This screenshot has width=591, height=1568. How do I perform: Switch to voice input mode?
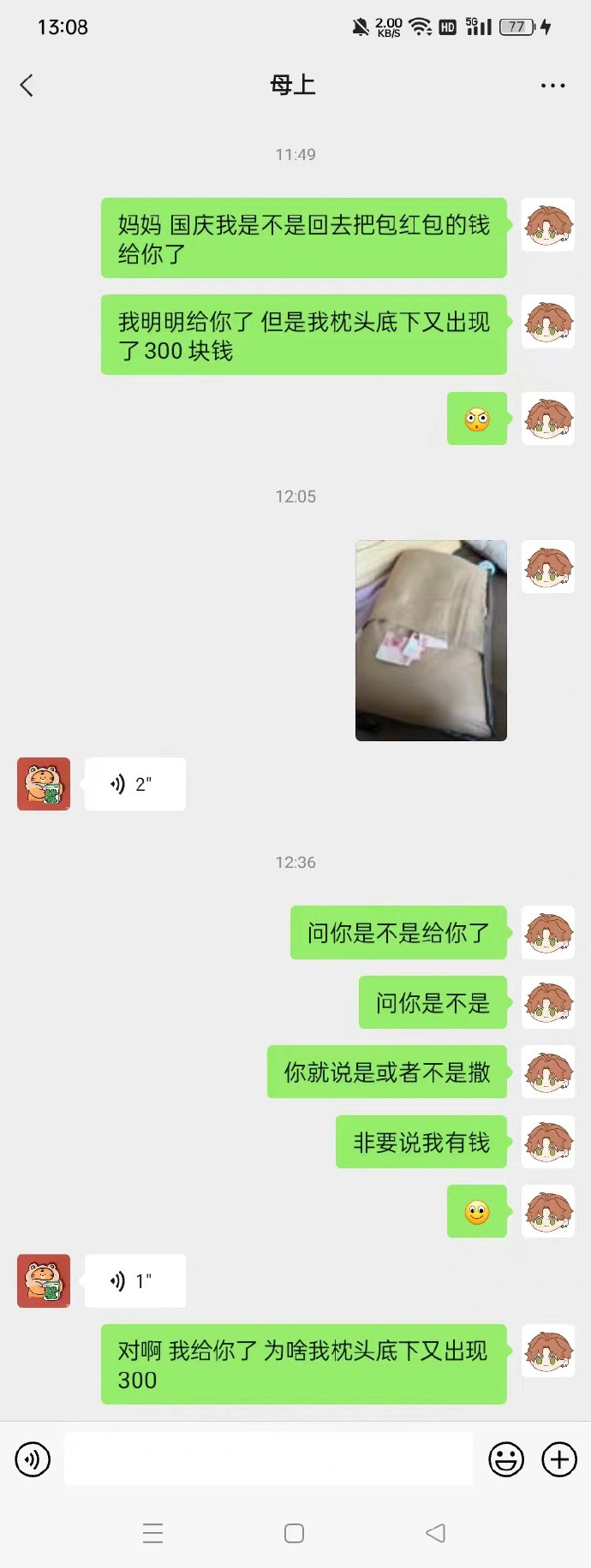(33, 1459)
